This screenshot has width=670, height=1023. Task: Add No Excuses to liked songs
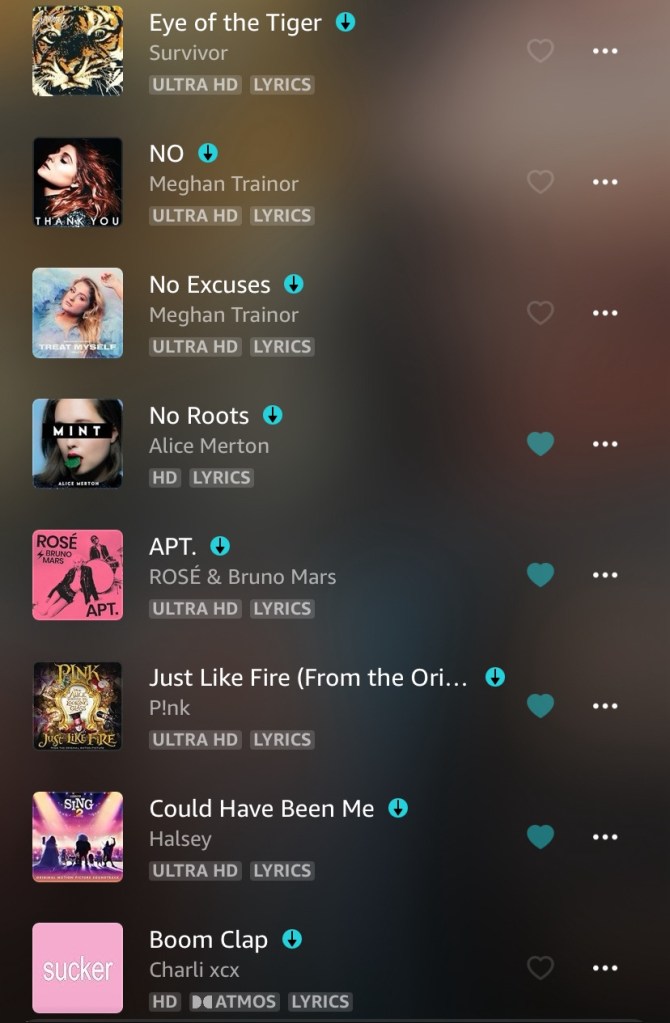click(x=540, y=312)
